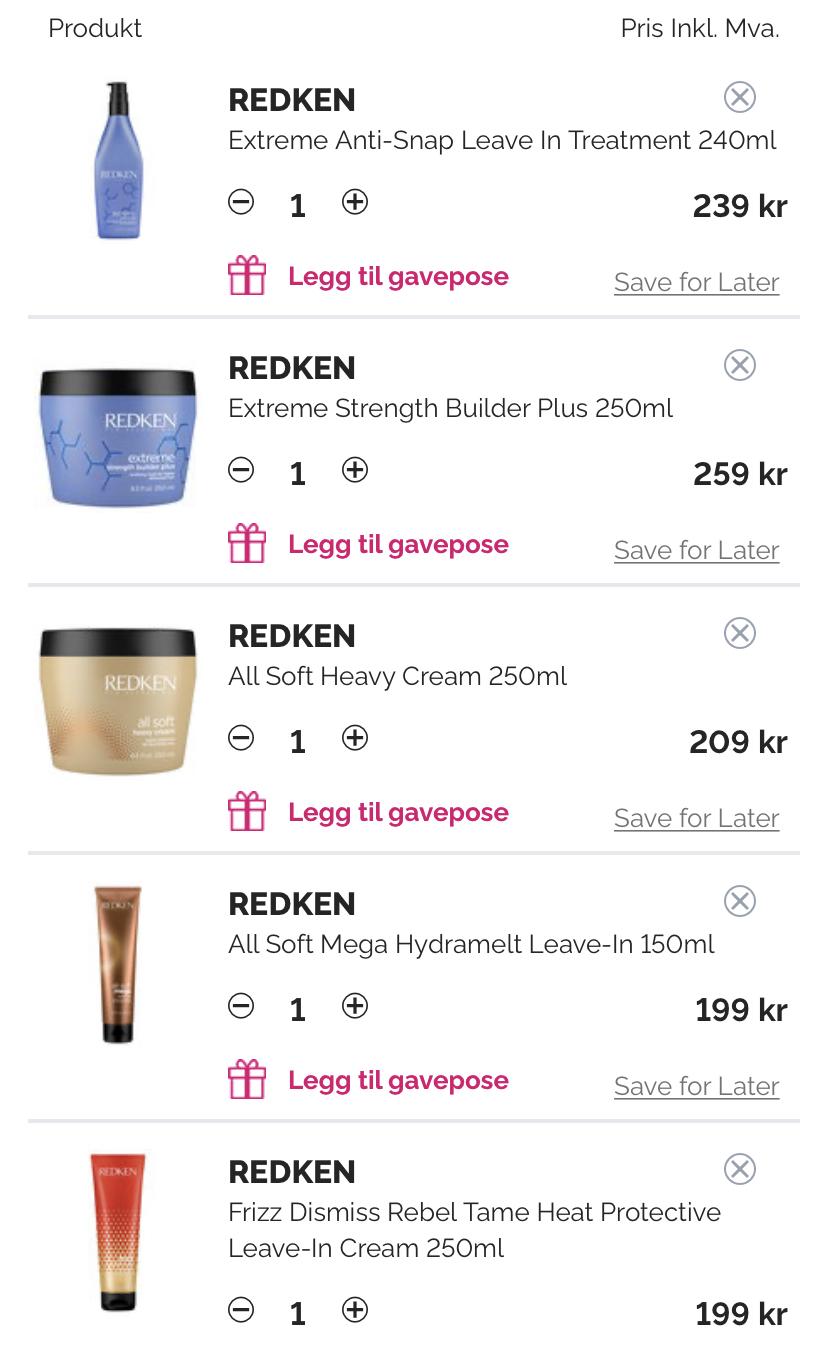This screenshot has width=828, height=1355.
Task: Increase quantity of Frizz Dismiss Rebel Tame
Action: 355,1310
